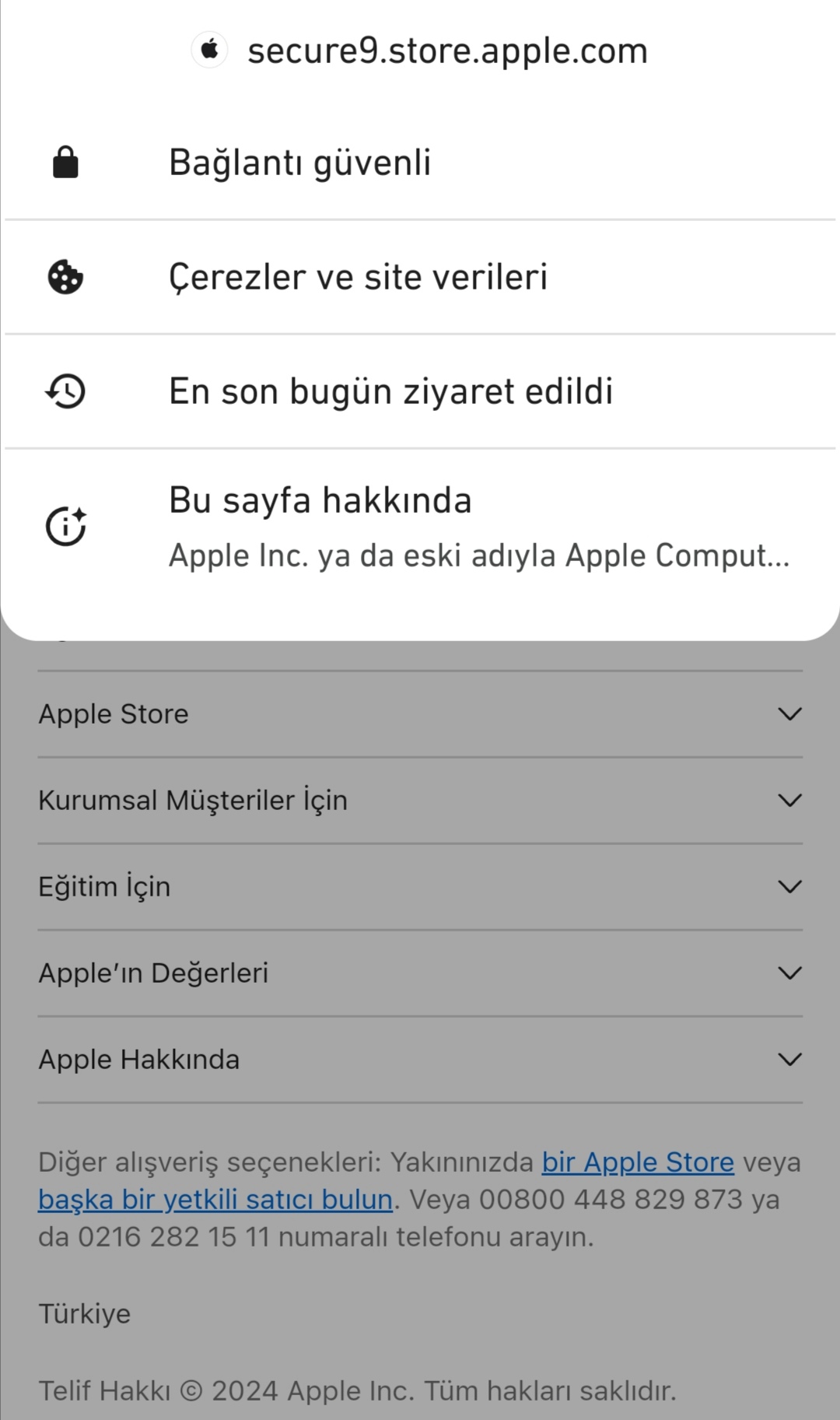
Task: Expand Kurumsal Müşteriler İçin section
Action: 420,801
